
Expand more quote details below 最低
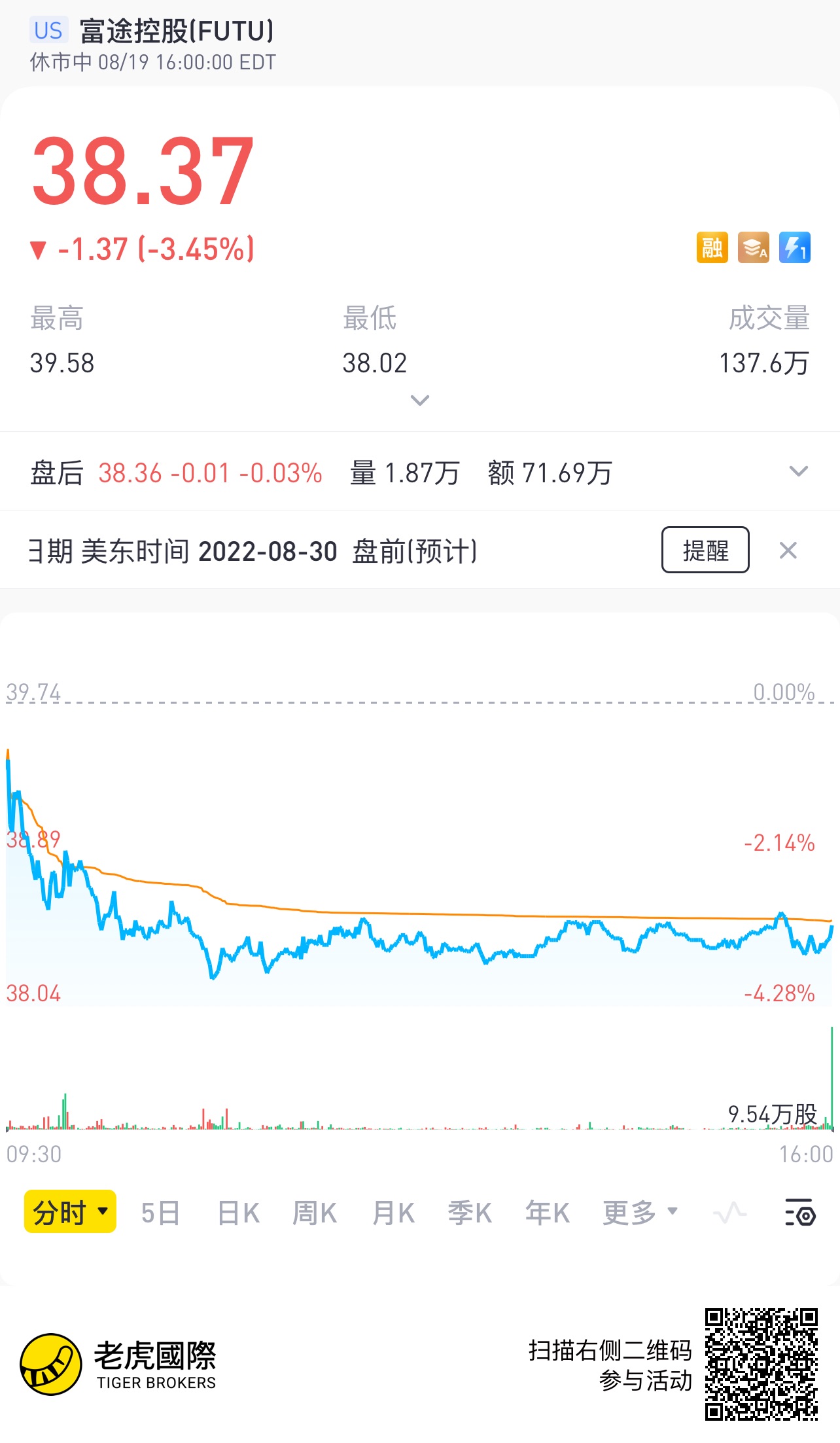click(419, 400)
